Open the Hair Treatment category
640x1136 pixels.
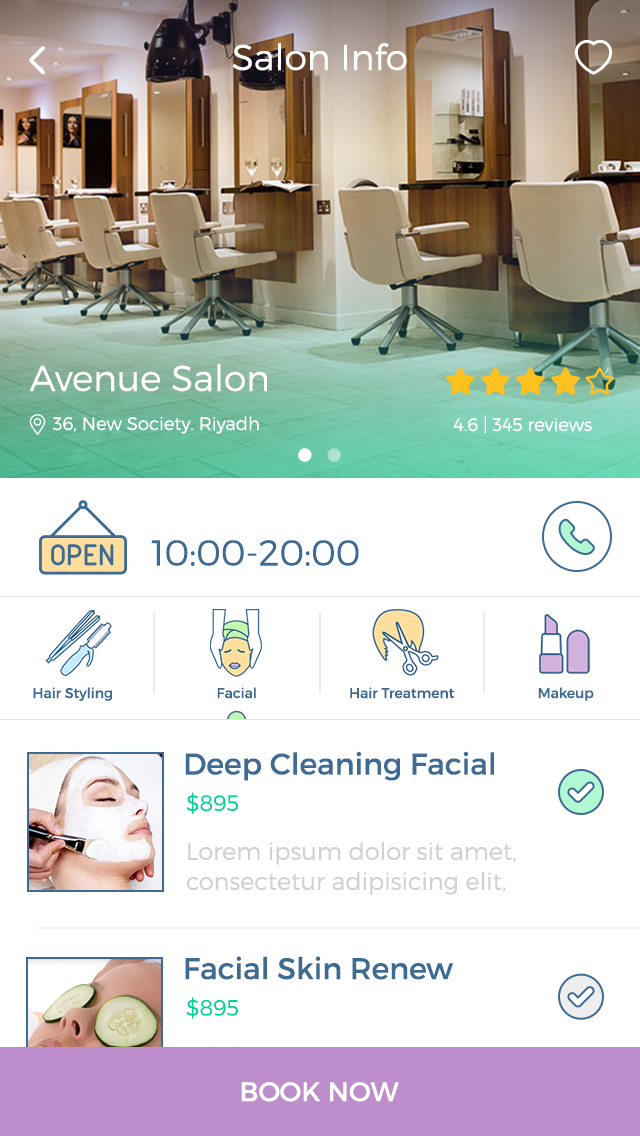402,656
